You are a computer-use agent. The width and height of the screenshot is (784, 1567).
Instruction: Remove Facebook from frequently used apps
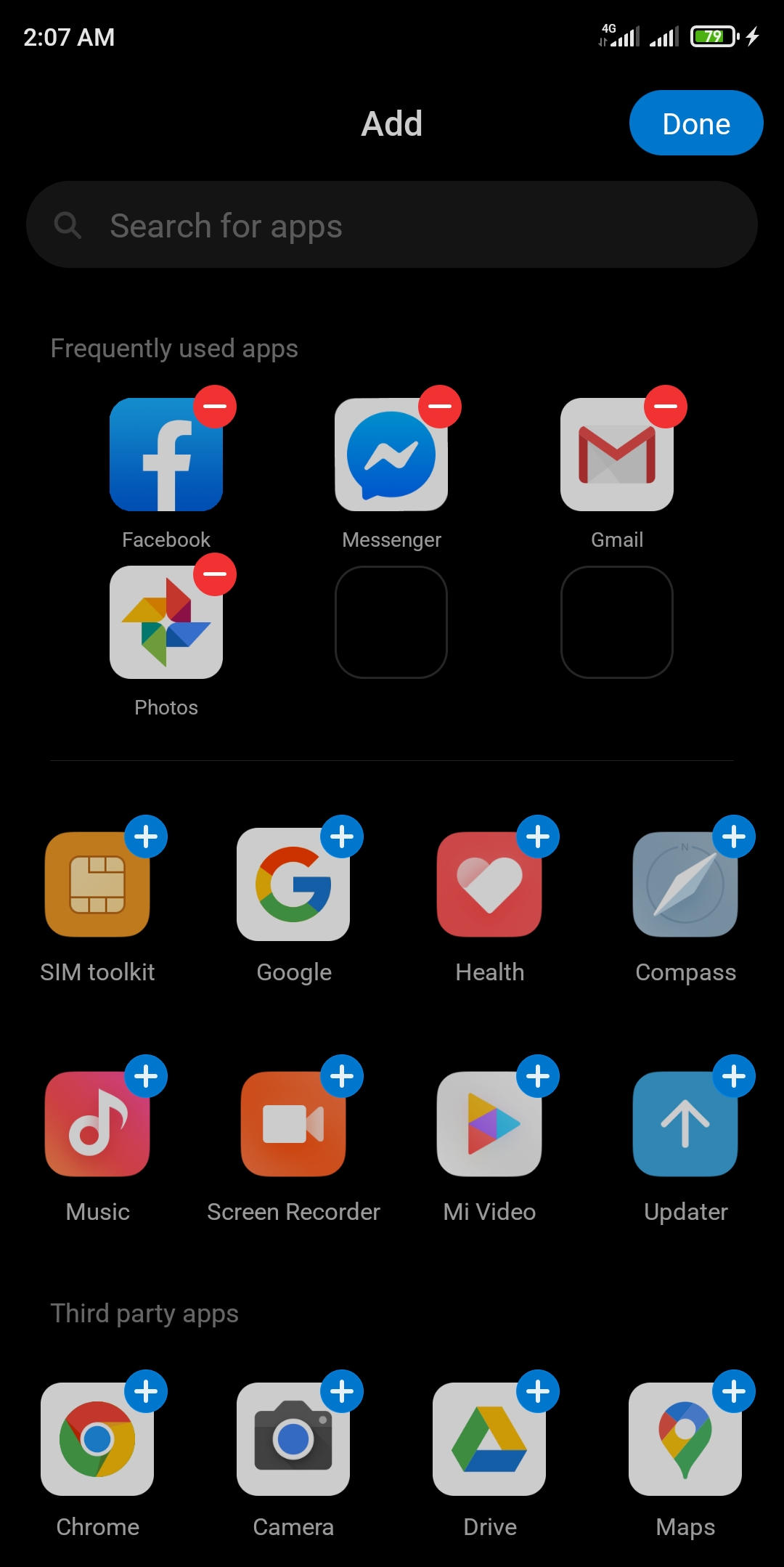[x=215, y=407]
